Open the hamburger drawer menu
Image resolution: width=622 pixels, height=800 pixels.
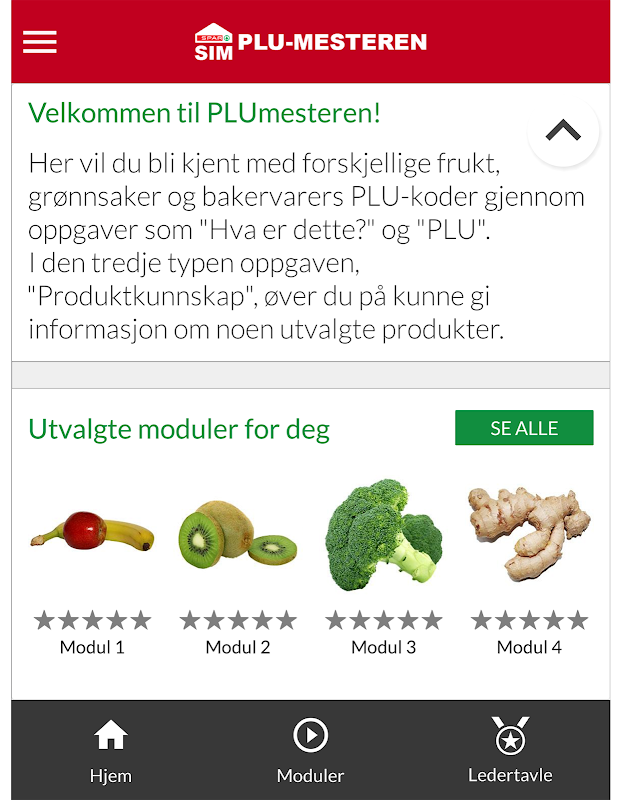(40, 42)
